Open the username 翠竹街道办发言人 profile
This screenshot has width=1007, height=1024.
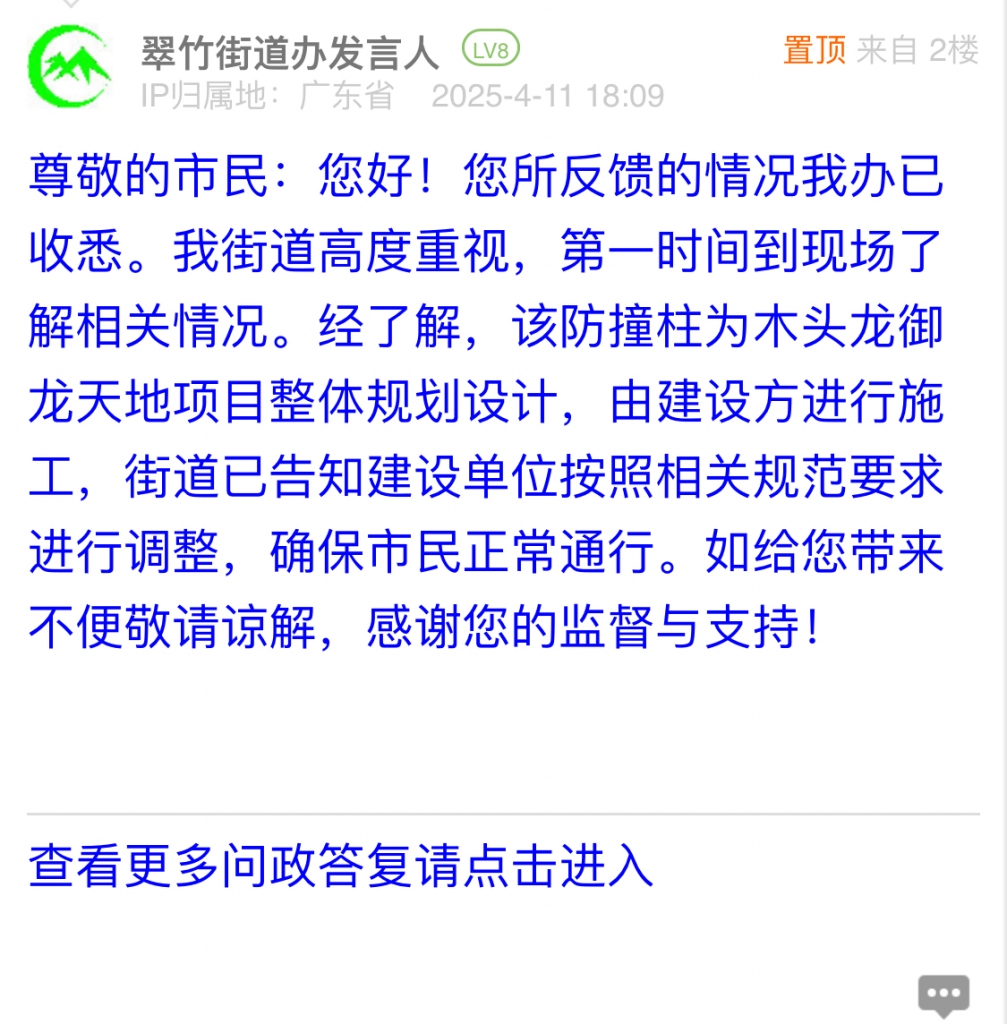(x=290, y=52)
